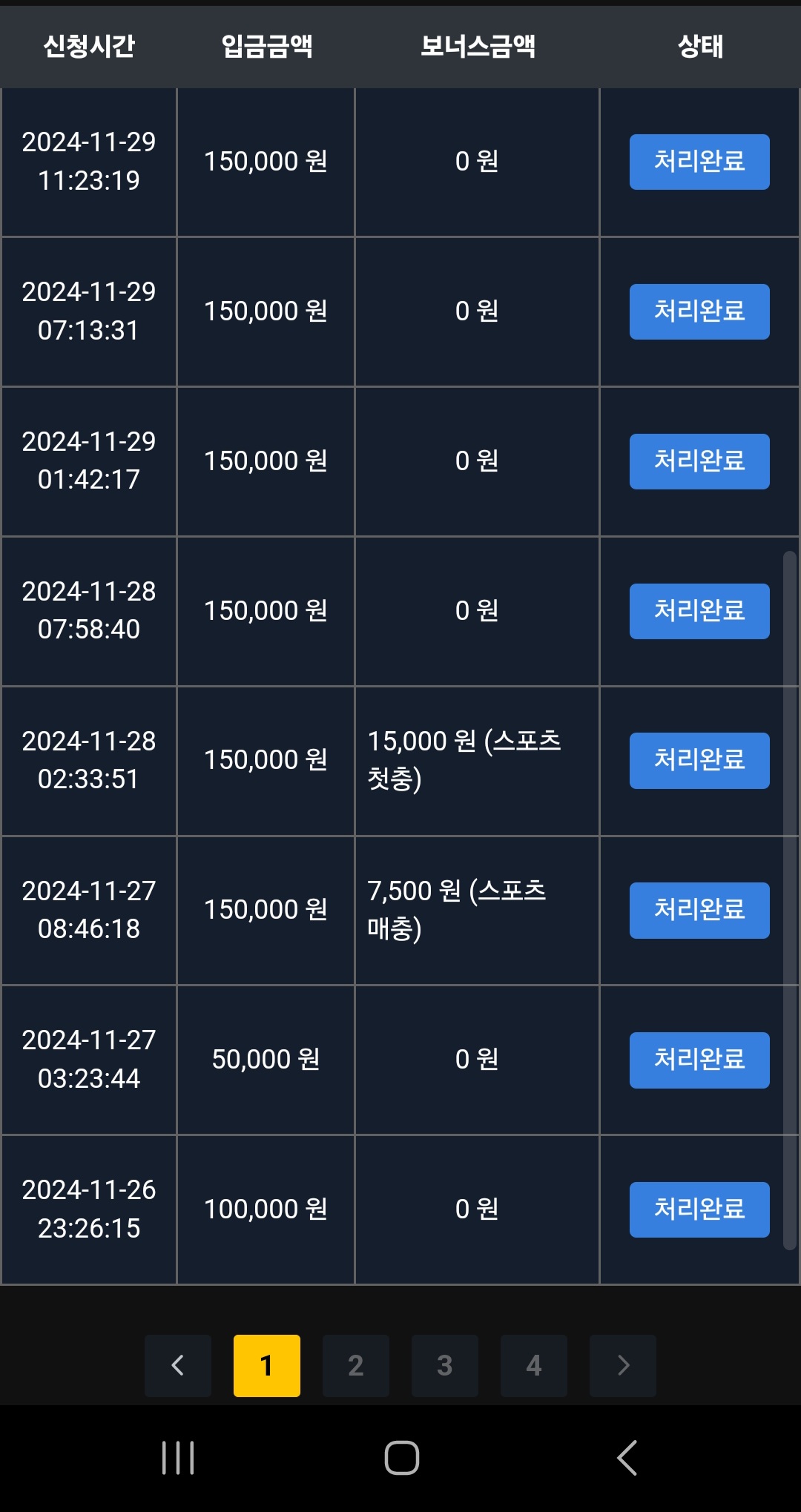The height and width of the screenshot is (1512, 801).
Task: Select page 1 in pagination
Action: point(267,1365)
